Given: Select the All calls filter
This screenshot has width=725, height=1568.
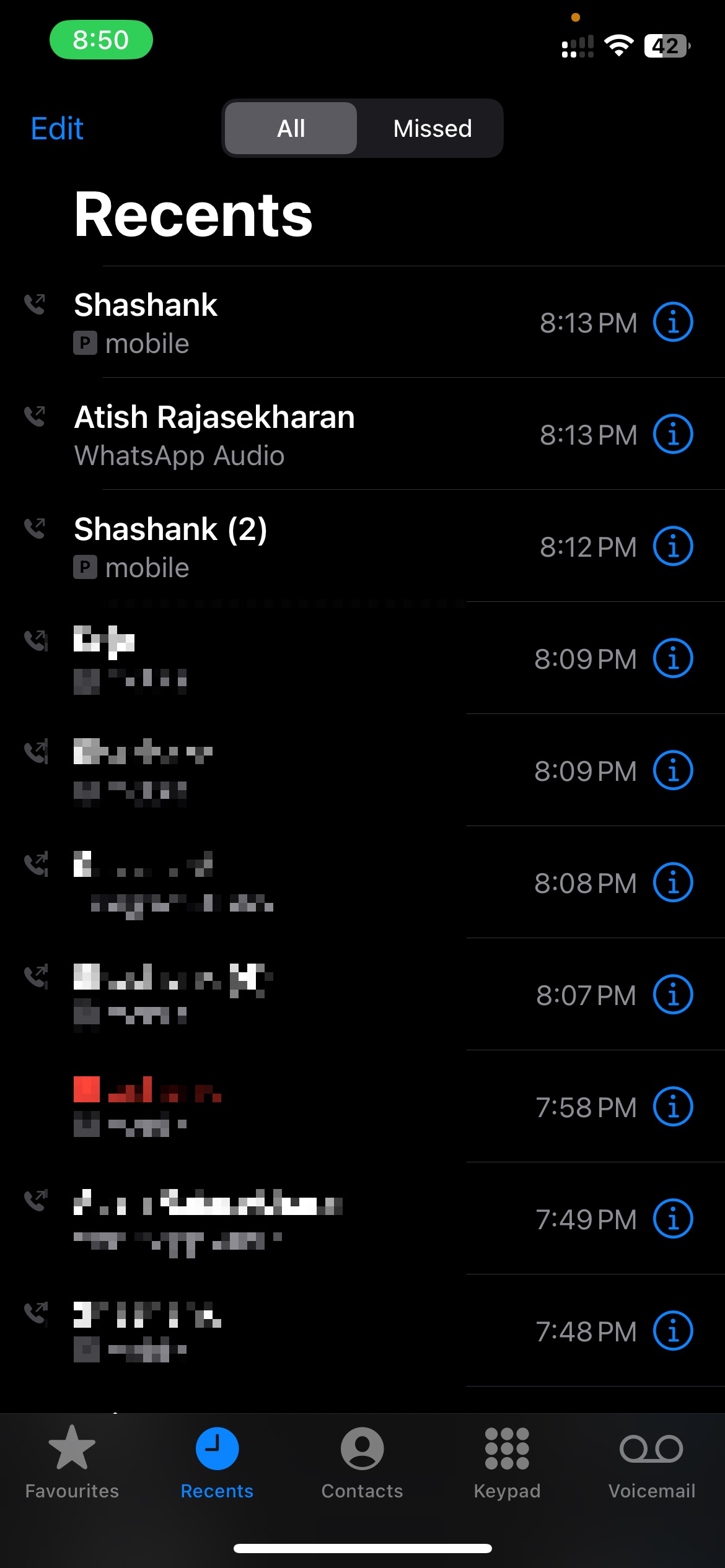Looking at the screenshot, I should point(290,128).
